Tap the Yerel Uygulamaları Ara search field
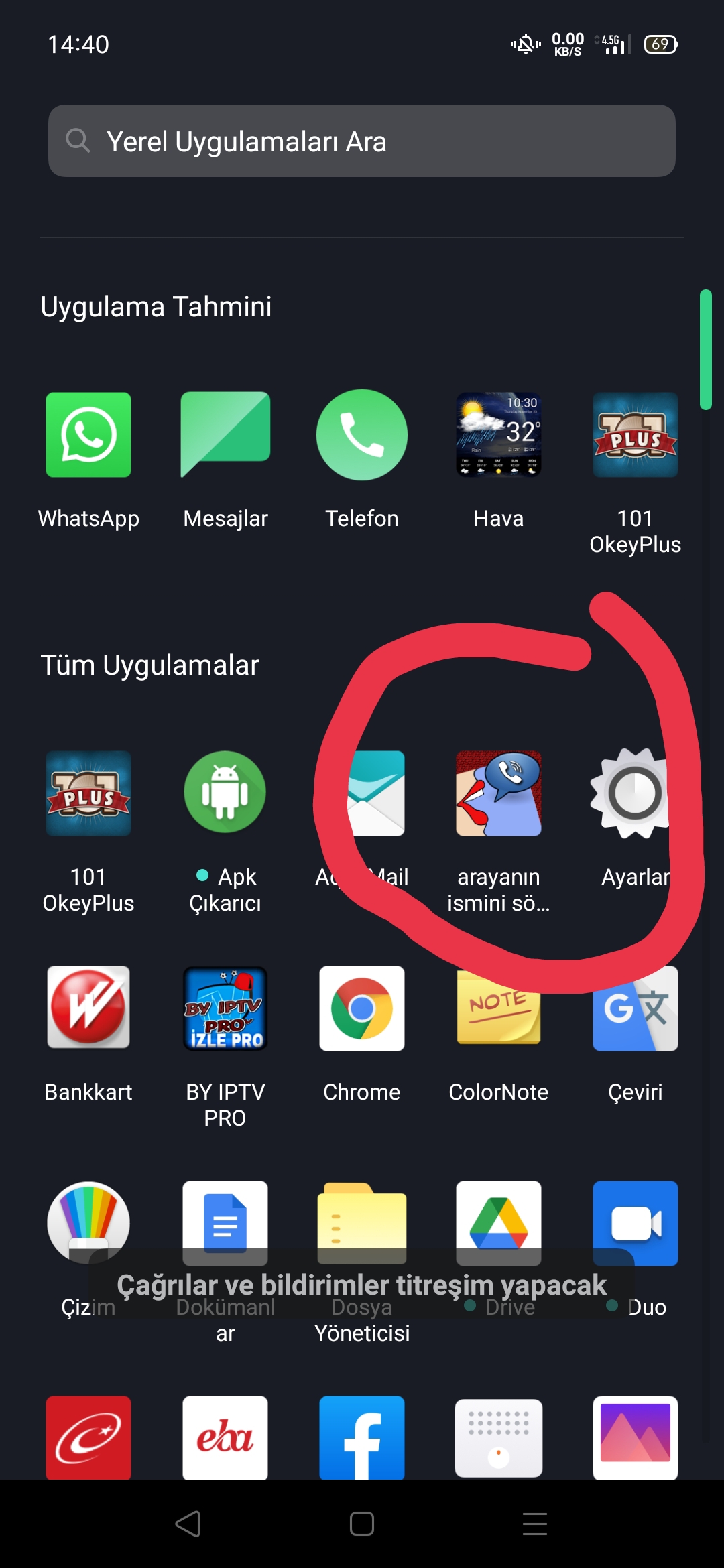 point(362,141)
